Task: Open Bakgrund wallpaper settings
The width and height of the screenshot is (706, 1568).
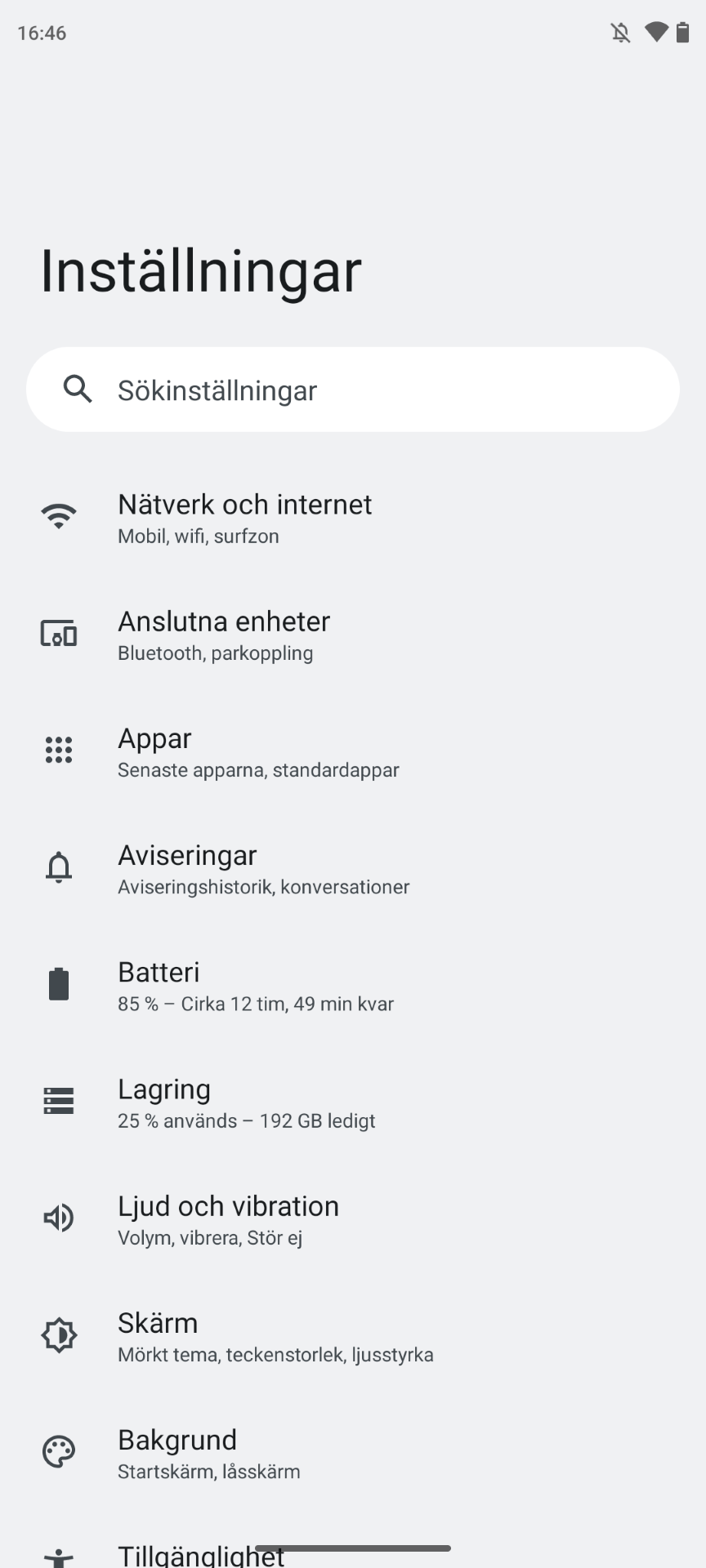Action: pyautogui.click(x=208, y=1453)
